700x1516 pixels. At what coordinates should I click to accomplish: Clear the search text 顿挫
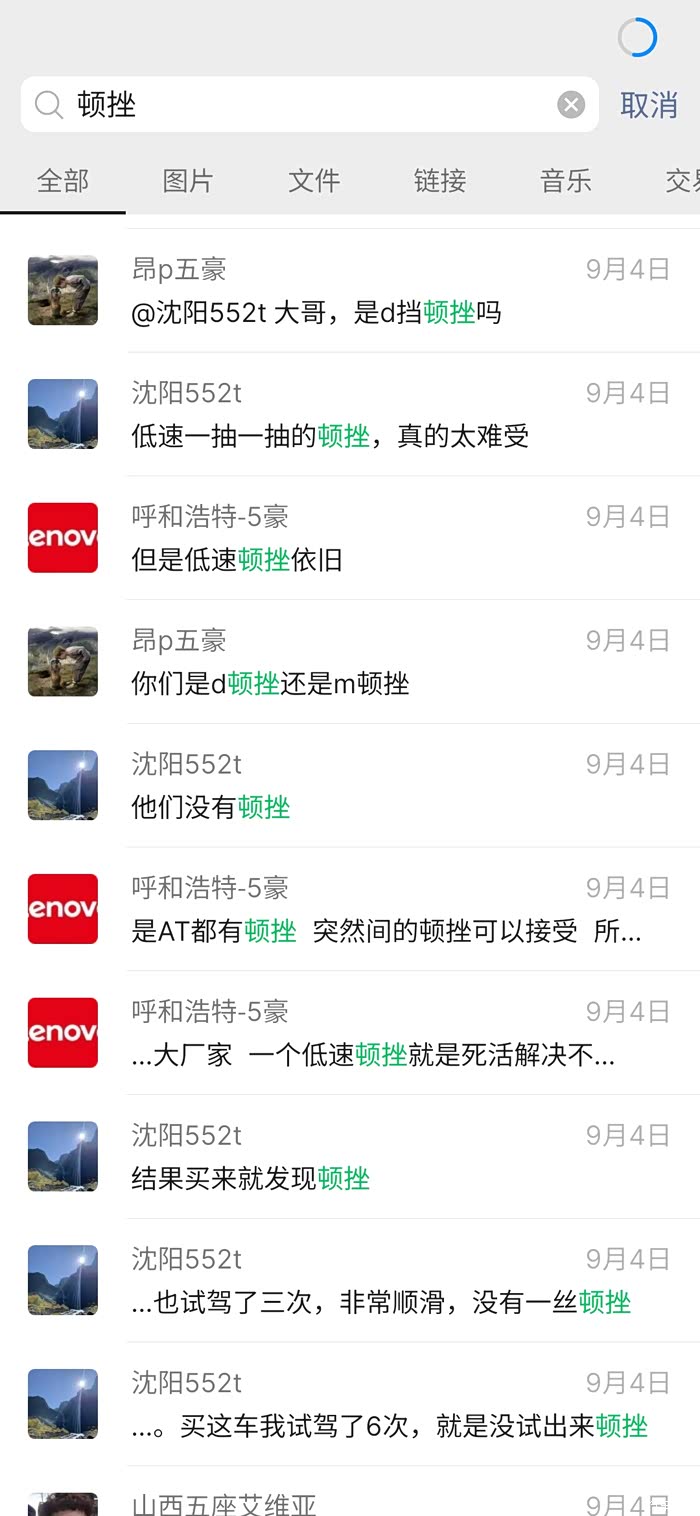pos(570,104)
